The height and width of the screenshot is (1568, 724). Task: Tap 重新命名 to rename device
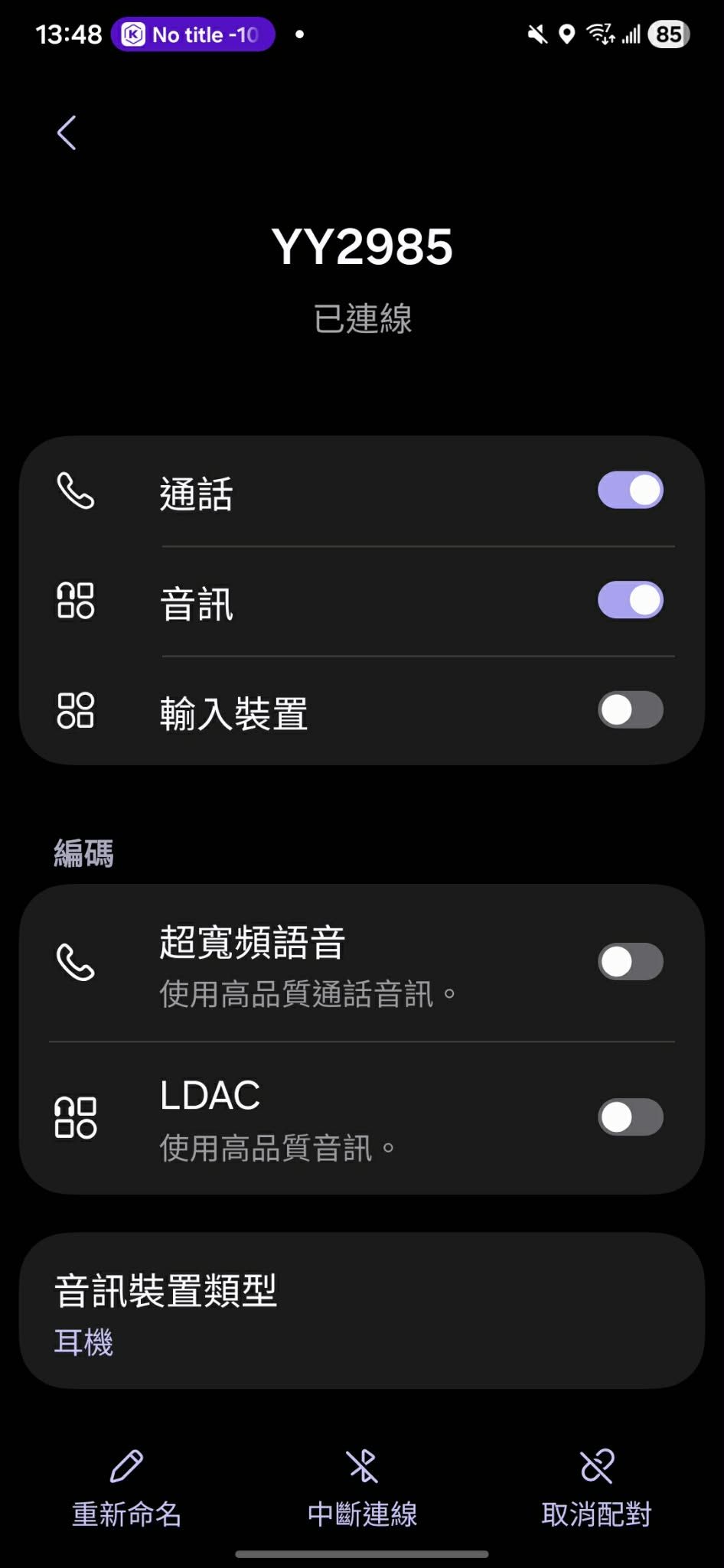coord(126,1489)
